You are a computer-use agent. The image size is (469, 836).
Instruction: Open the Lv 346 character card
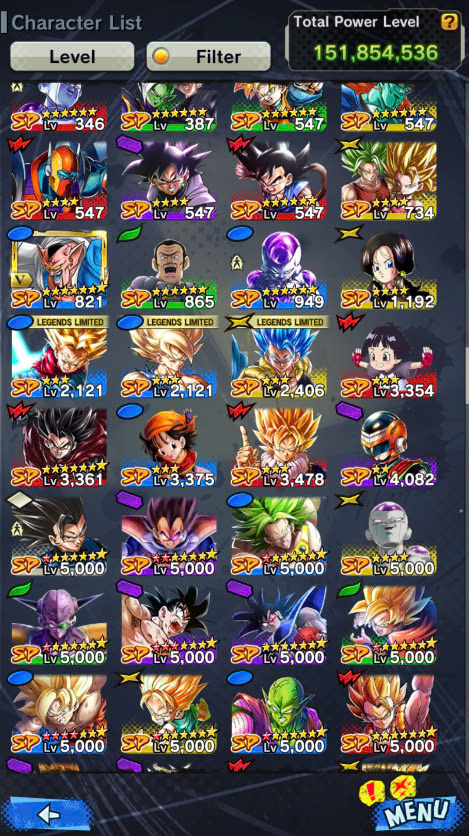pyautogui.click(x=59, y=107)
